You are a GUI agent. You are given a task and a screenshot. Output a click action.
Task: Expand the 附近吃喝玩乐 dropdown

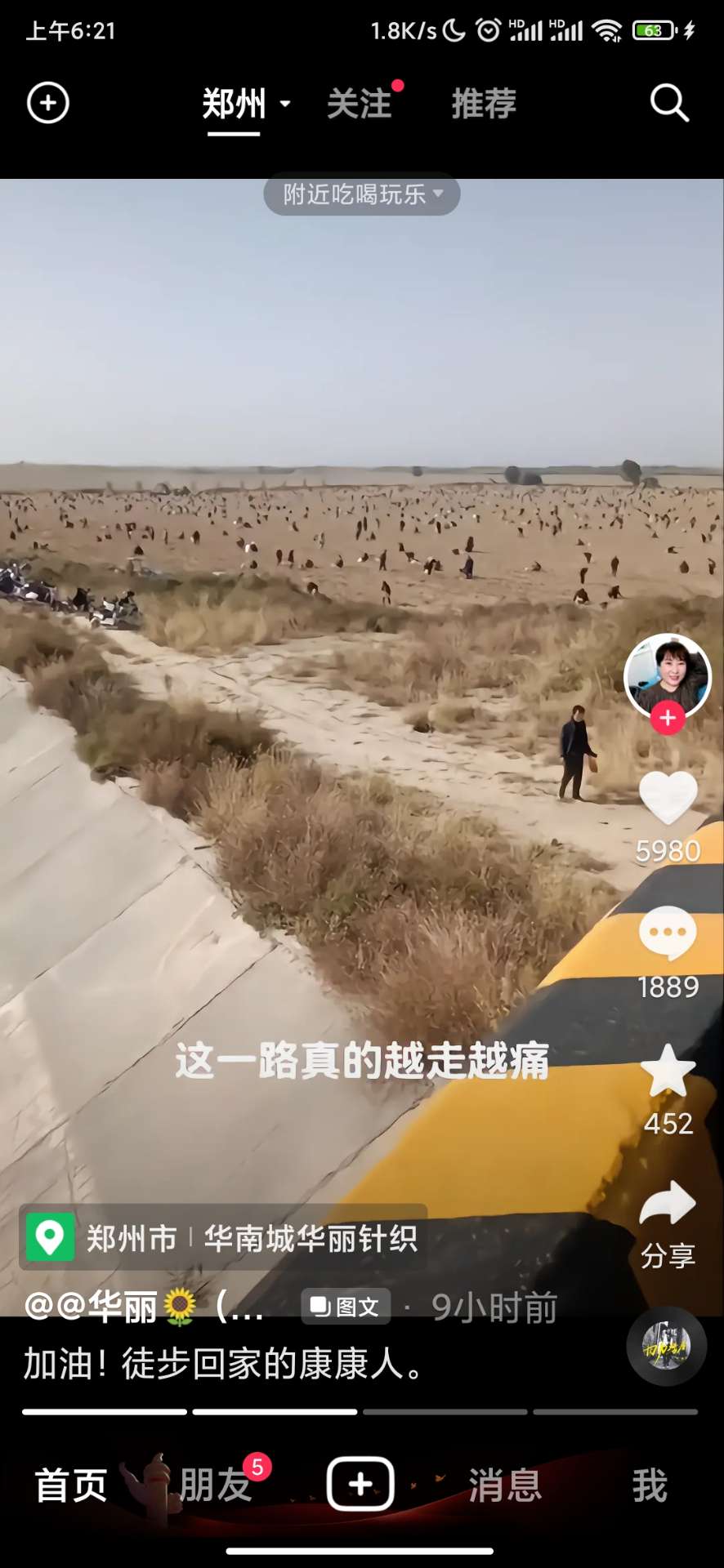[361, 194]
